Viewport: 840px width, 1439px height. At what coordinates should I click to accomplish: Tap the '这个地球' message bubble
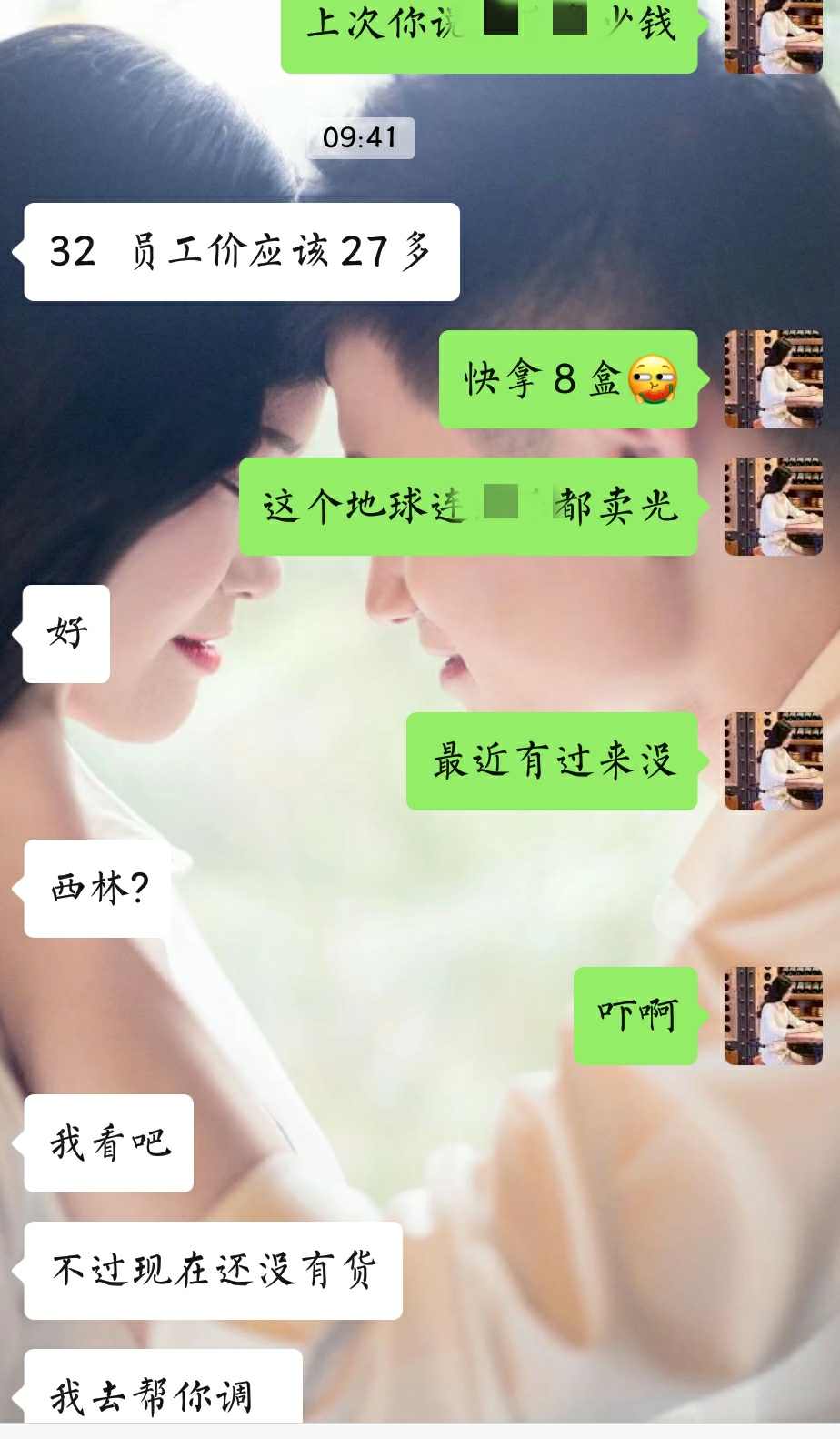468,508
